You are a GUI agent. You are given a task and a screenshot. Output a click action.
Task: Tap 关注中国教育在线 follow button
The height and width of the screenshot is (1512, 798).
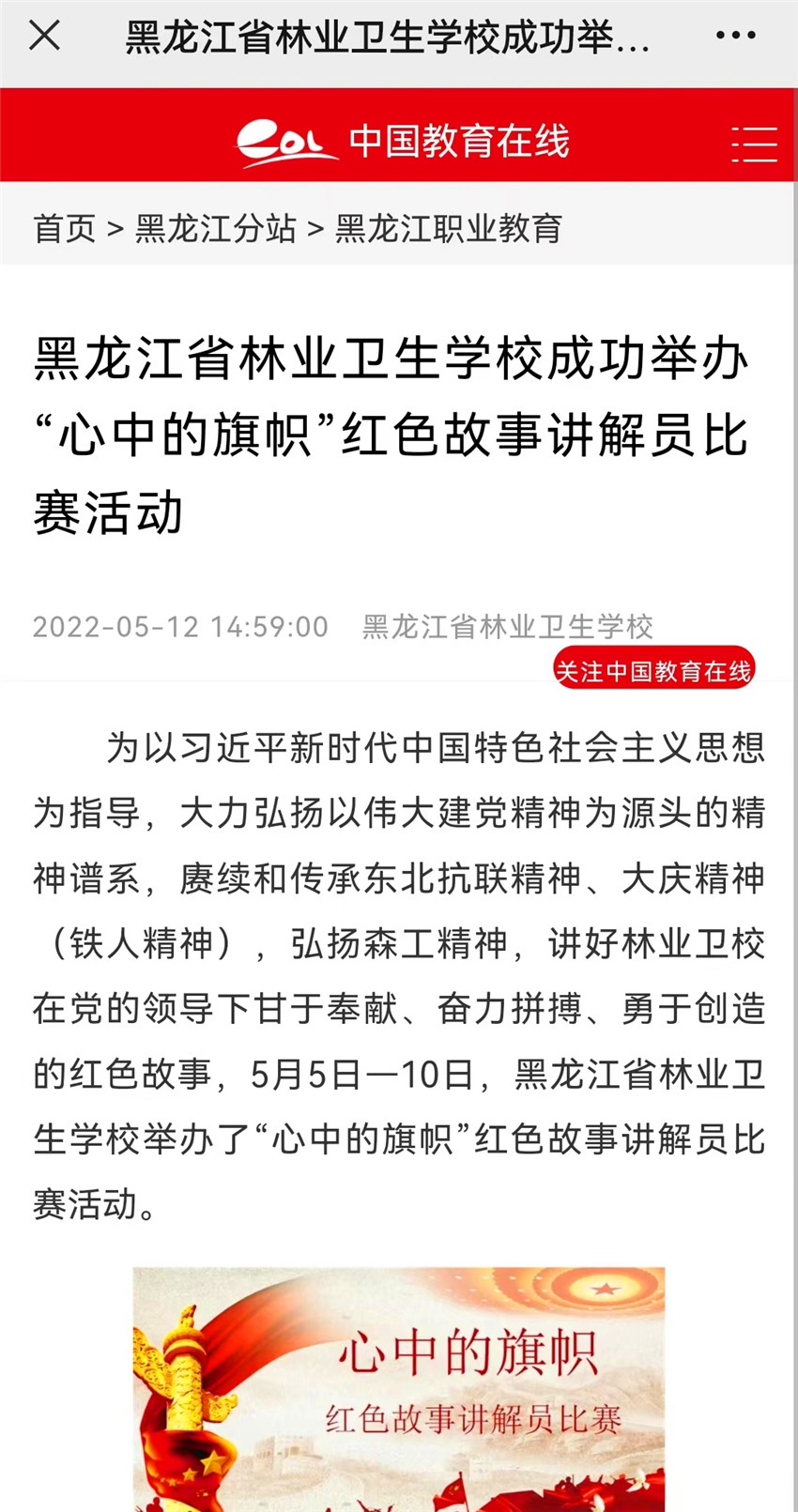click(x=653, y=670)
